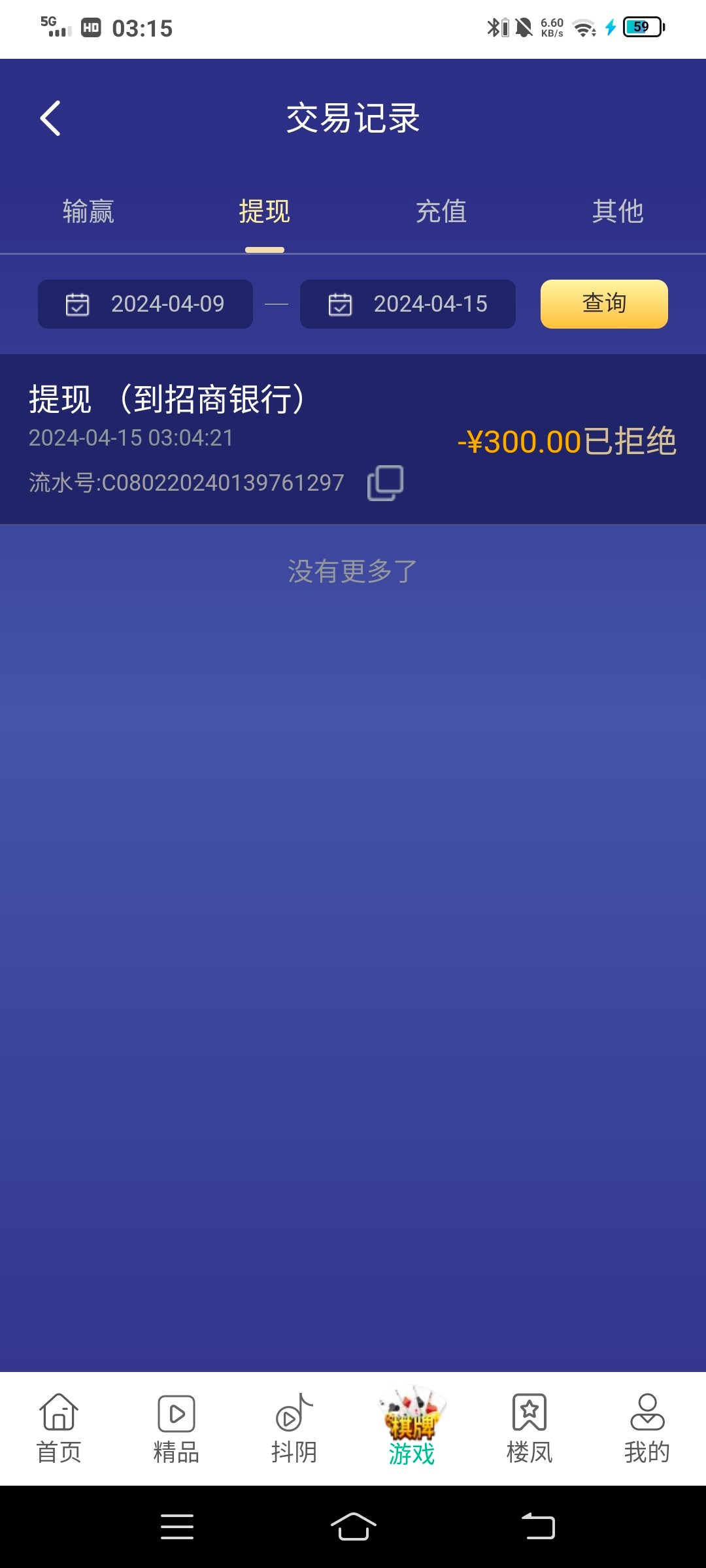Tap the calendar icon beside start date

(x=76, y=303)
